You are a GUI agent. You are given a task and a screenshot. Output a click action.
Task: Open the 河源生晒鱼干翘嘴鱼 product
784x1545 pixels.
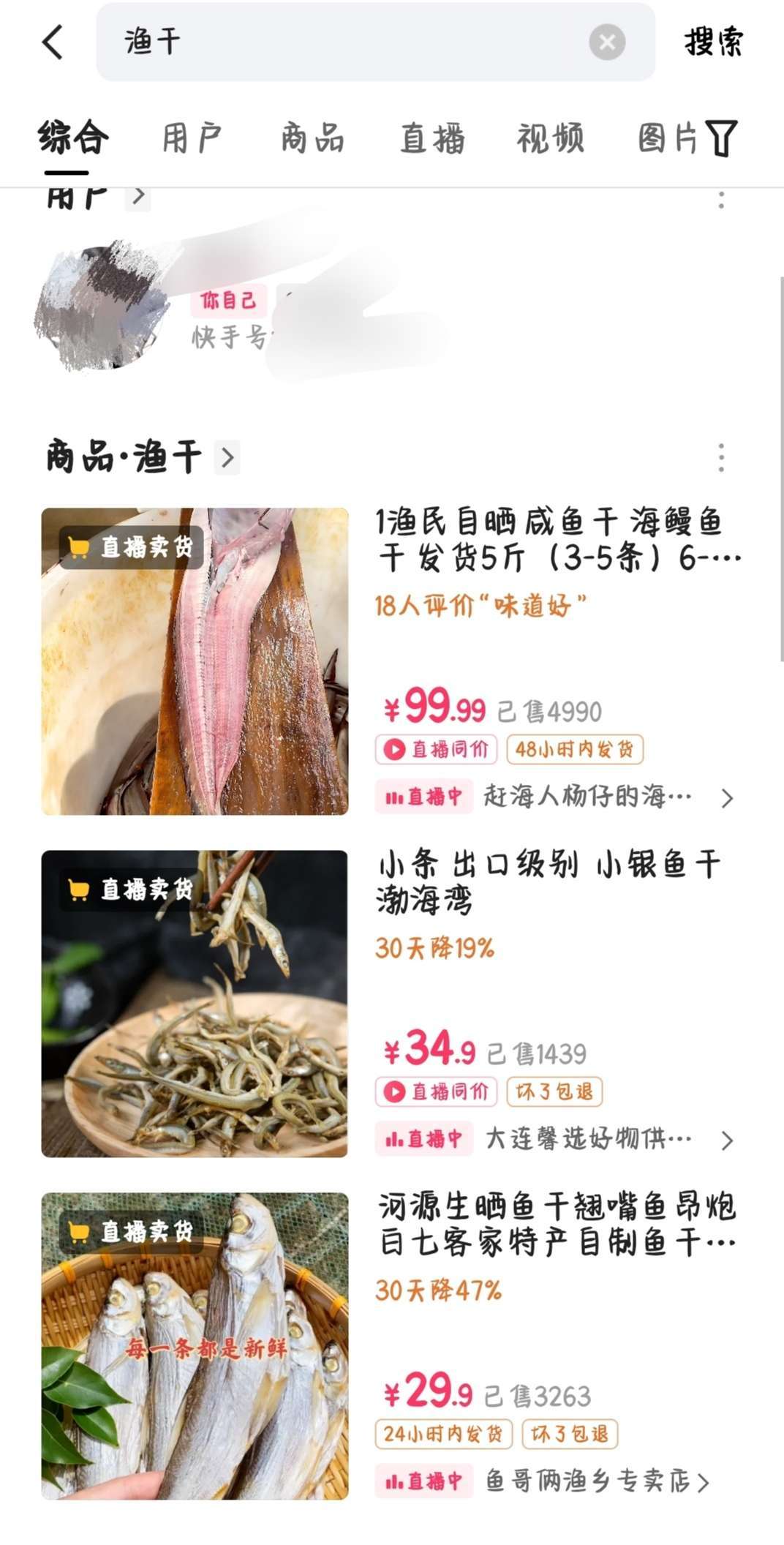(556, 1224)
